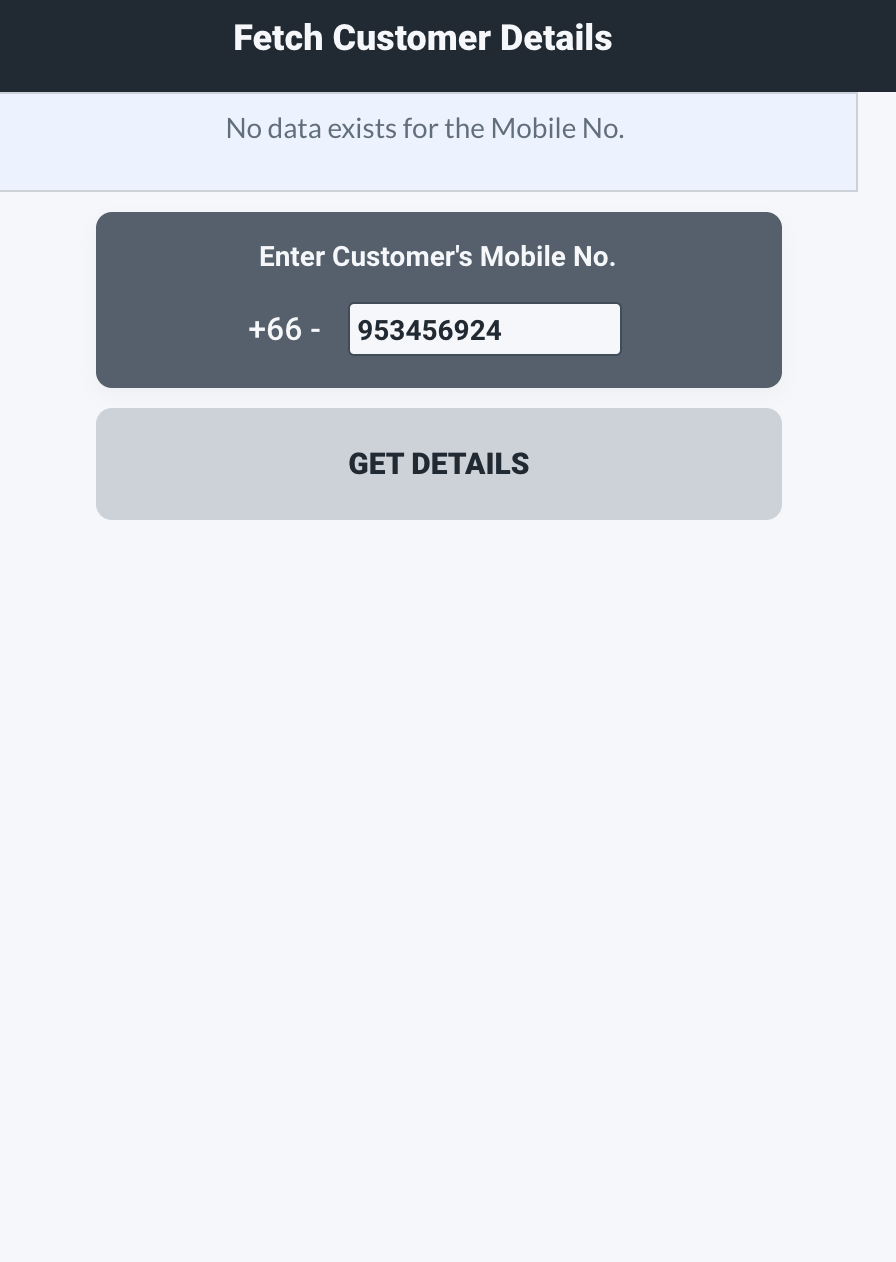The width and height of the screenshot is (896, 1262).
Task: Select the country code area
Action: coord(283,329)
